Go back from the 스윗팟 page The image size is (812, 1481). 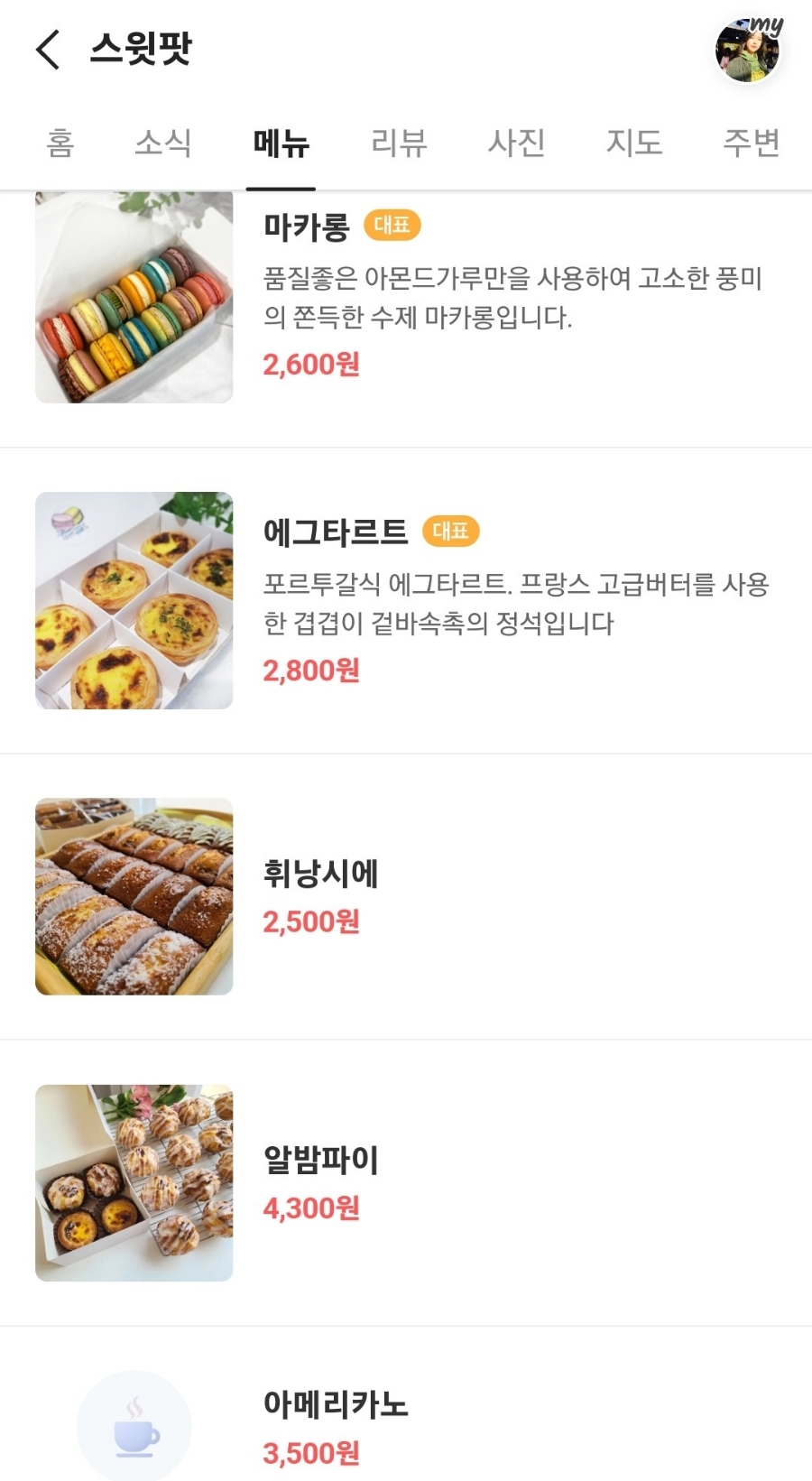[x=49, y=49]
